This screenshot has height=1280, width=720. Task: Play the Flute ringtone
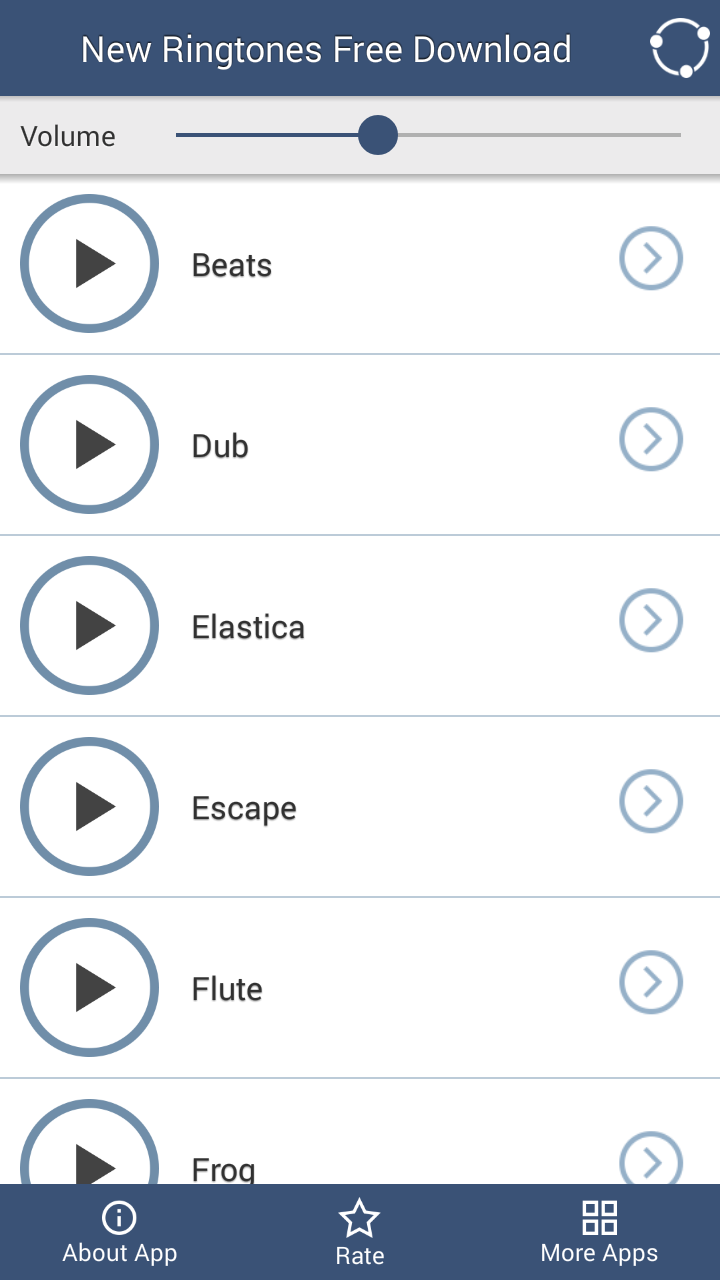(x=90, y=988)
